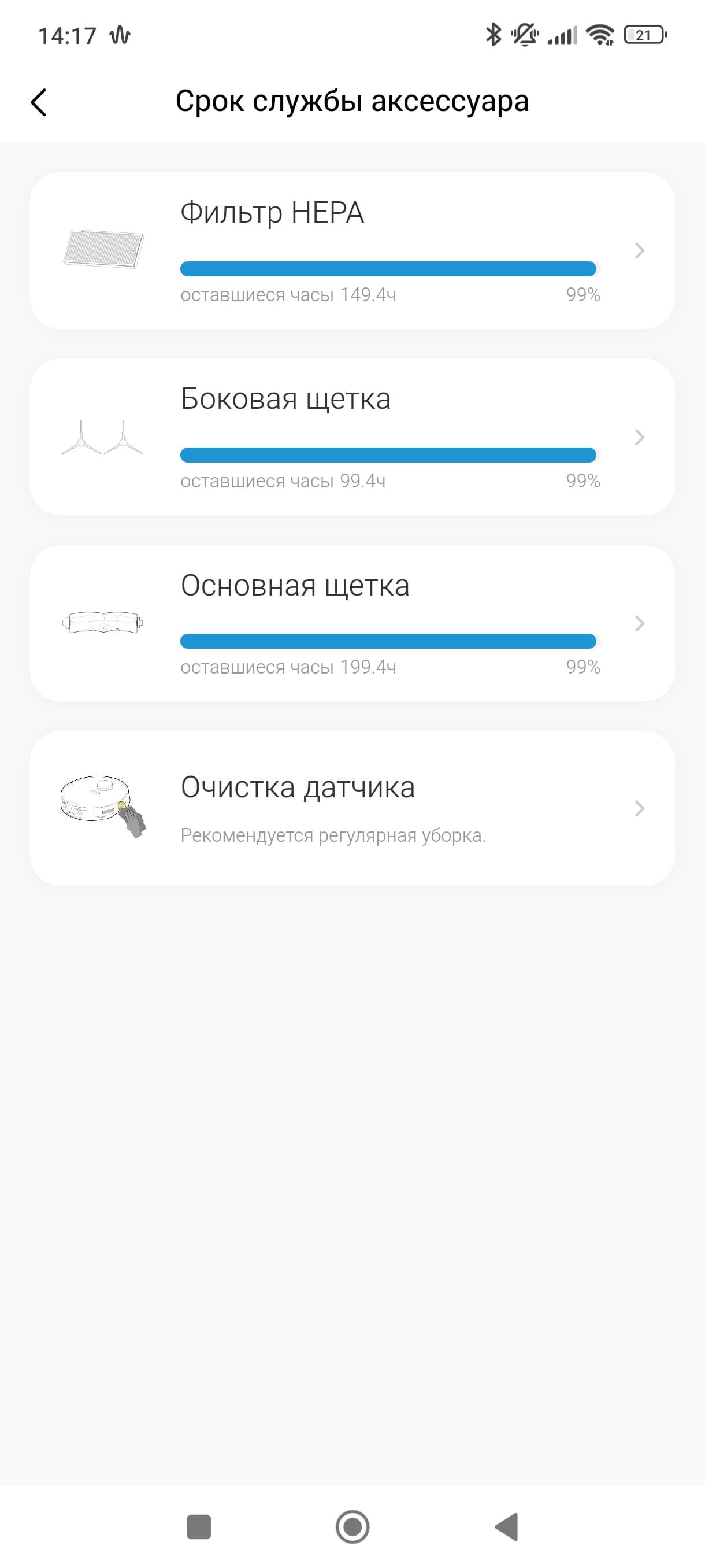Tap the system home button
This screenshot has width=705, height=1568.
(x=352, y=1526)
